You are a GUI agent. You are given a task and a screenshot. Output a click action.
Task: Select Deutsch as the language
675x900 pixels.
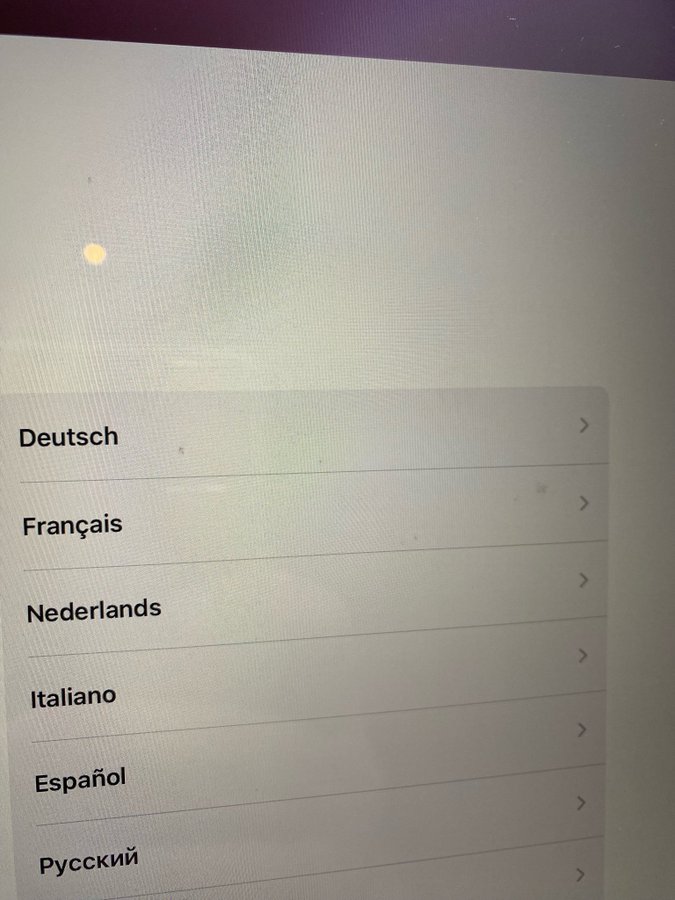(x=69, y=437)
